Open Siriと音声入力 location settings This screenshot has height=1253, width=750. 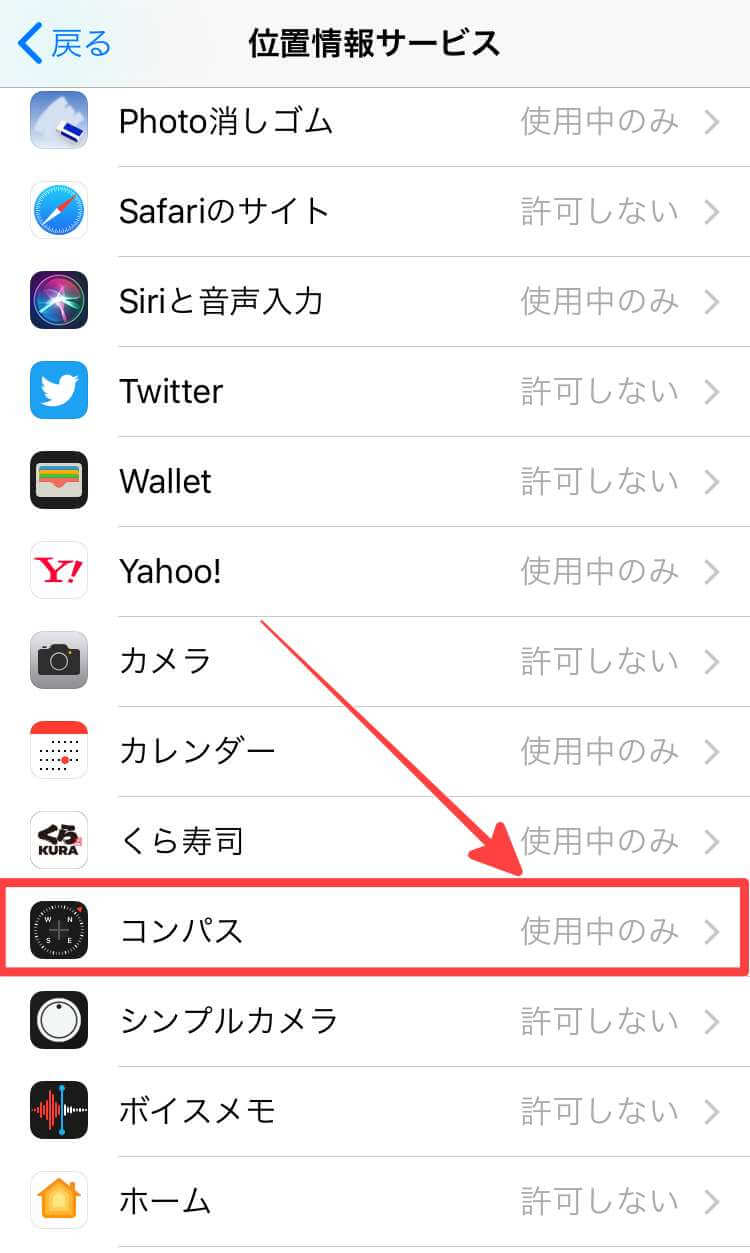click(375, 301)
